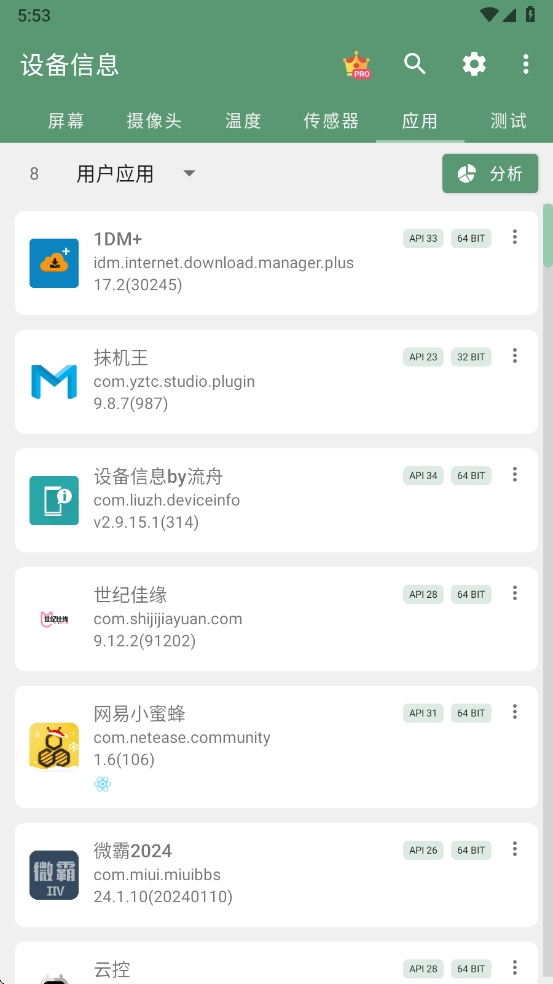
Task: Open the search icon in the app bar
Action: 415,63
